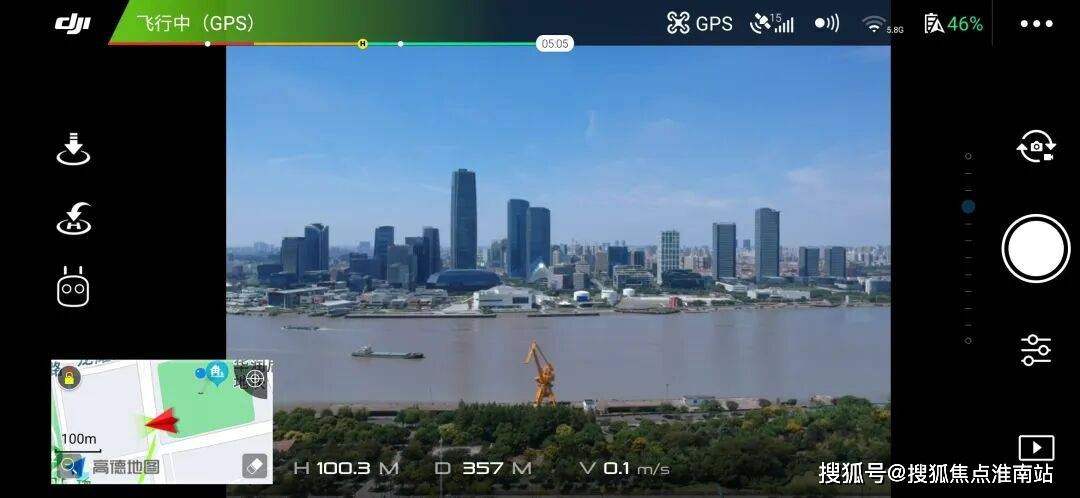Image resolution: width=1080 pixels, height=498 pixels.
Task: Tap the auto landing icon
Action: 73,149
